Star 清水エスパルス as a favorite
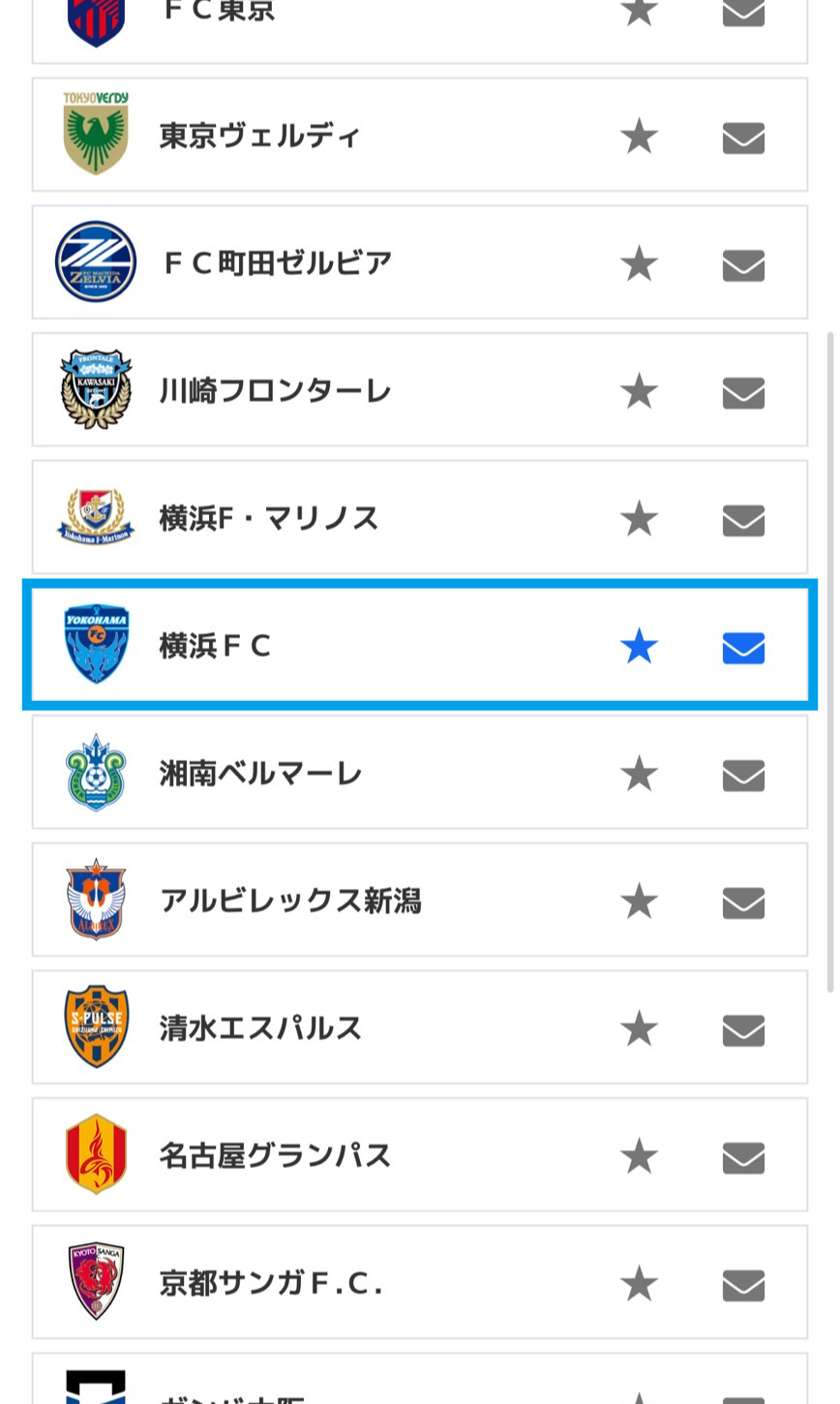This screenshot has width=840, height=1404. click(x=639, y=1028)
